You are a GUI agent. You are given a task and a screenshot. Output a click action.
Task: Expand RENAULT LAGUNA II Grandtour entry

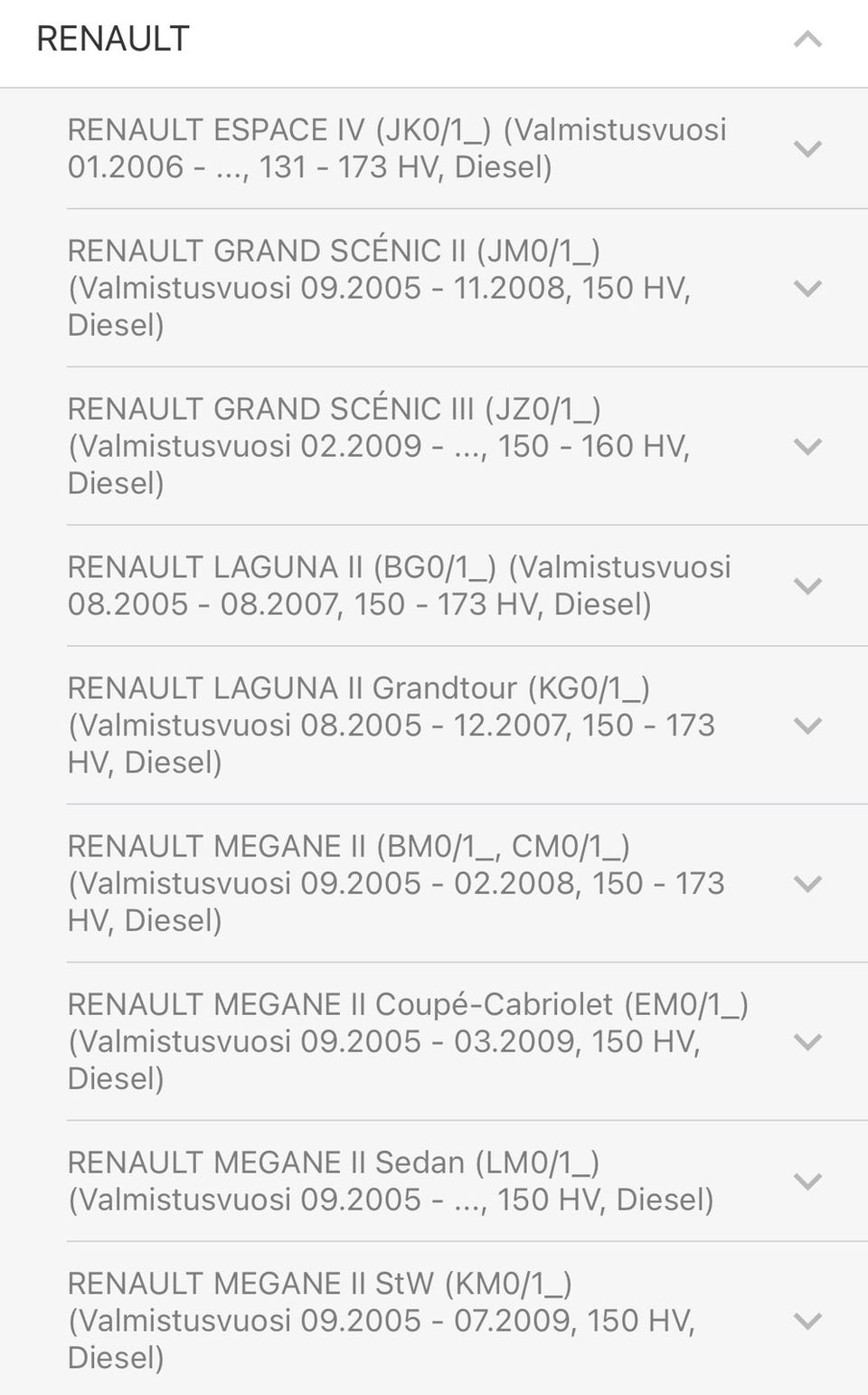click(807, 726)
